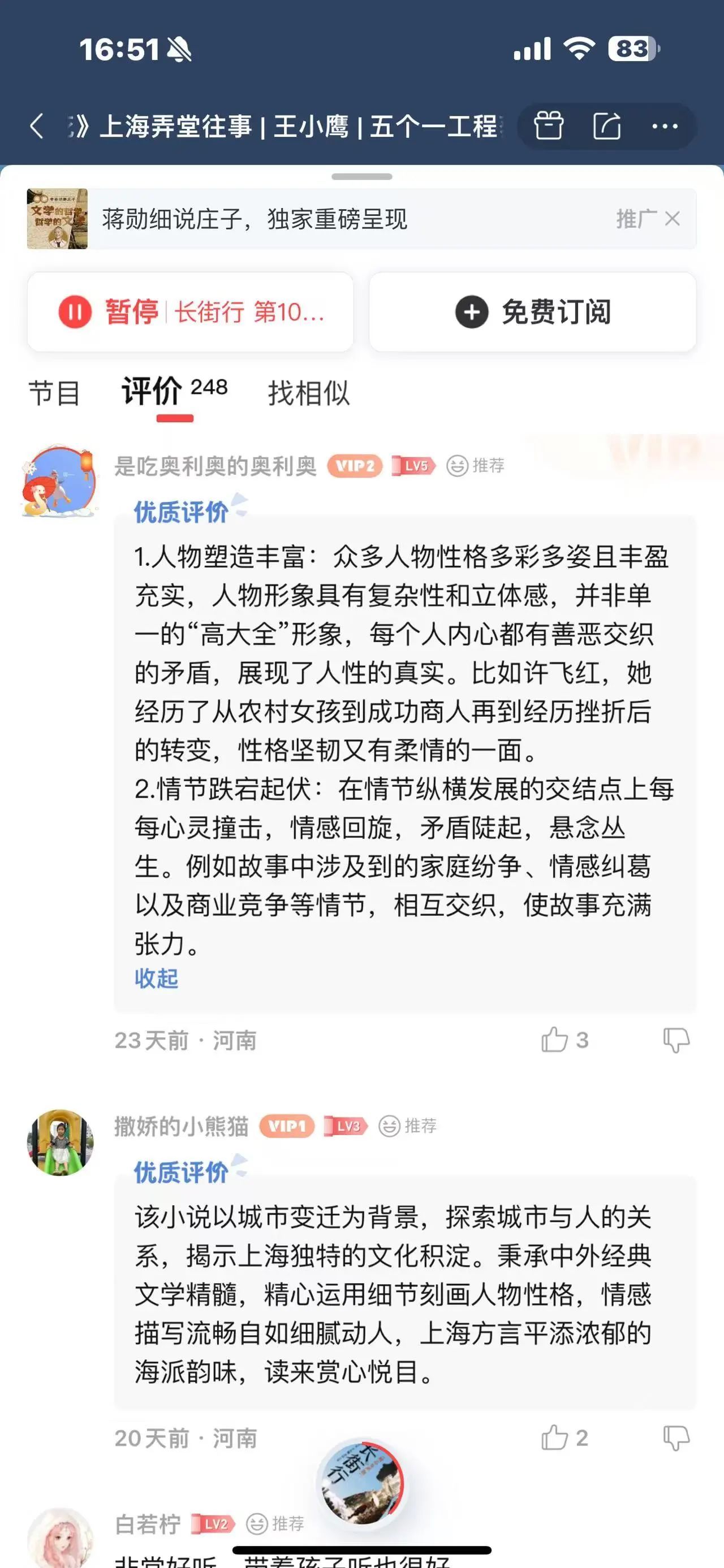The width and height of the screenshot is (724, 1568).
Task: Open 白若柠's profile avatar
Action: pyautogui.click(x=60, y=1537)
